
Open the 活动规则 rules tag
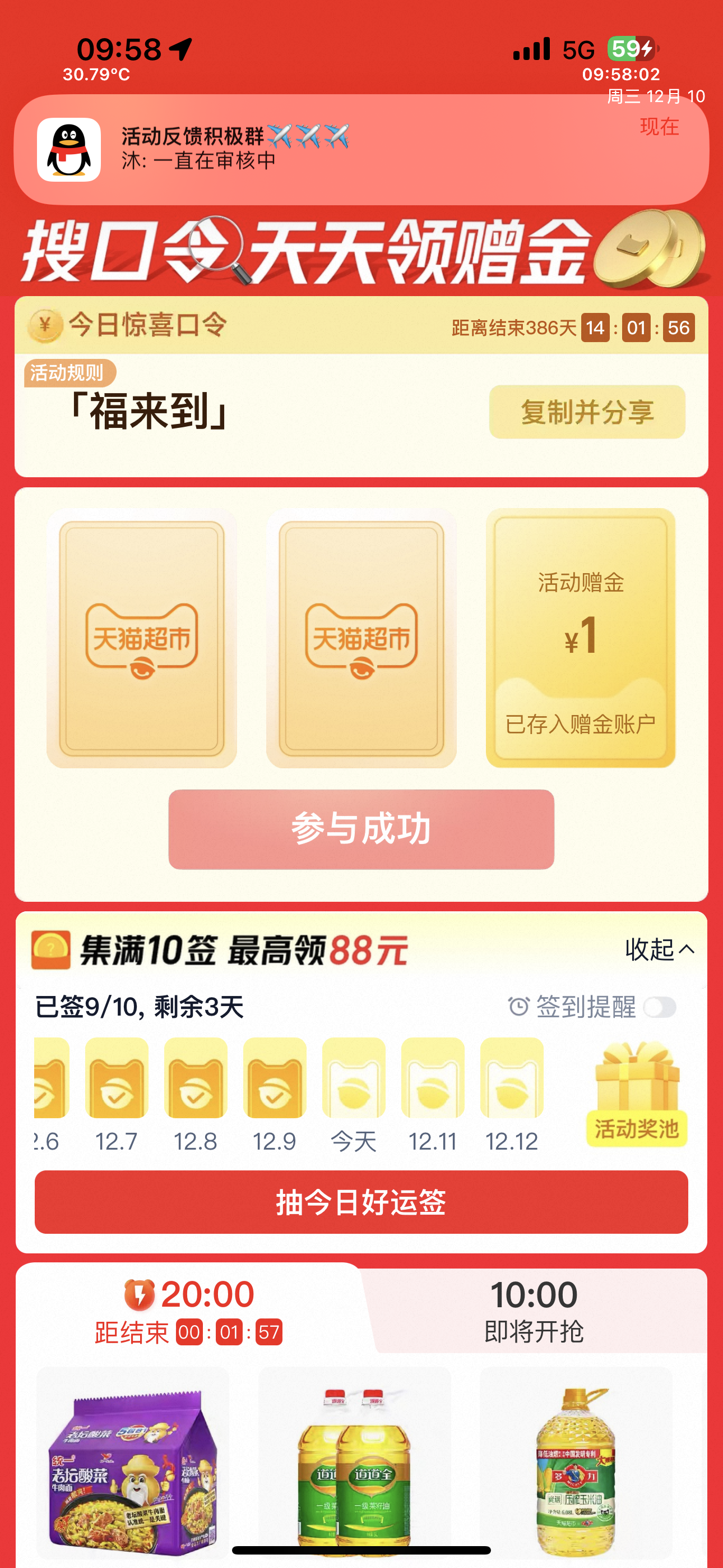point(69,372)
